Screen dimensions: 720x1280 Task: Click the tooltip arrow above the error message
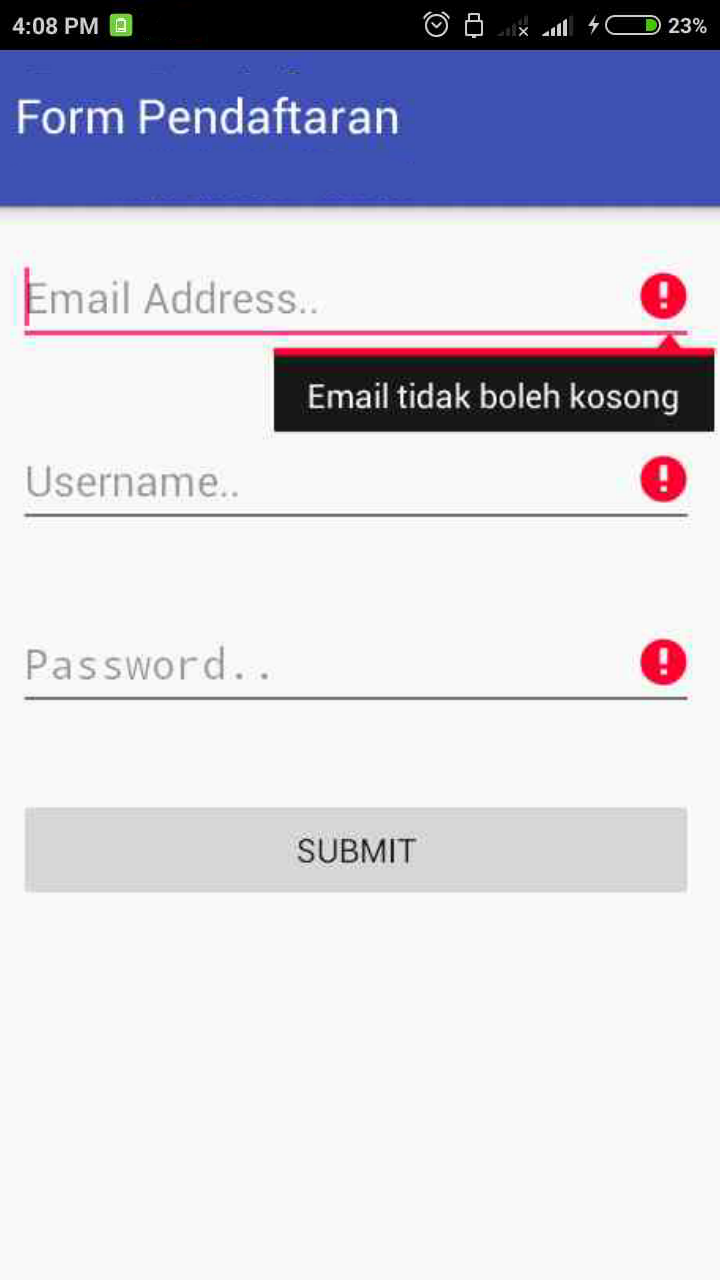[668, 345]
